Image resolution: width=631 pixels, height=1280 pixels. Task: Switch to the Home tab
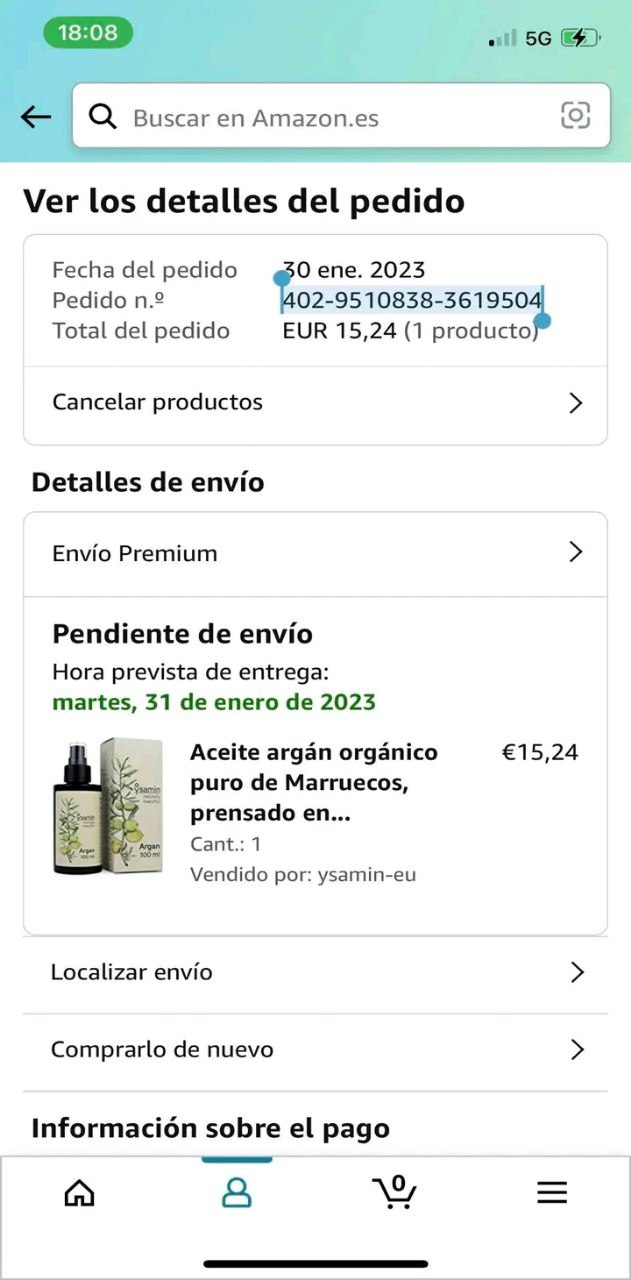pos(79,1192)
